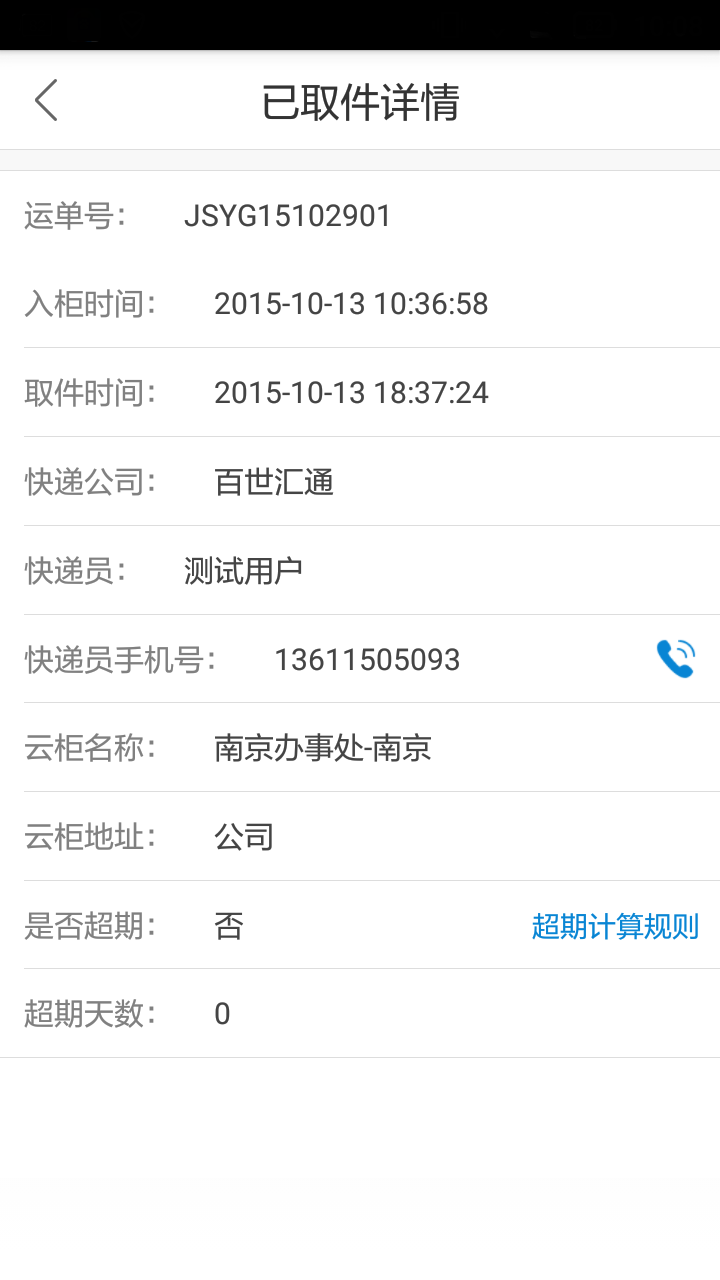Image resolution: width=720 pixels, height=1280 pixels.
Task: Tap the phone call icon beside courier number
Action: pos(675,658)
